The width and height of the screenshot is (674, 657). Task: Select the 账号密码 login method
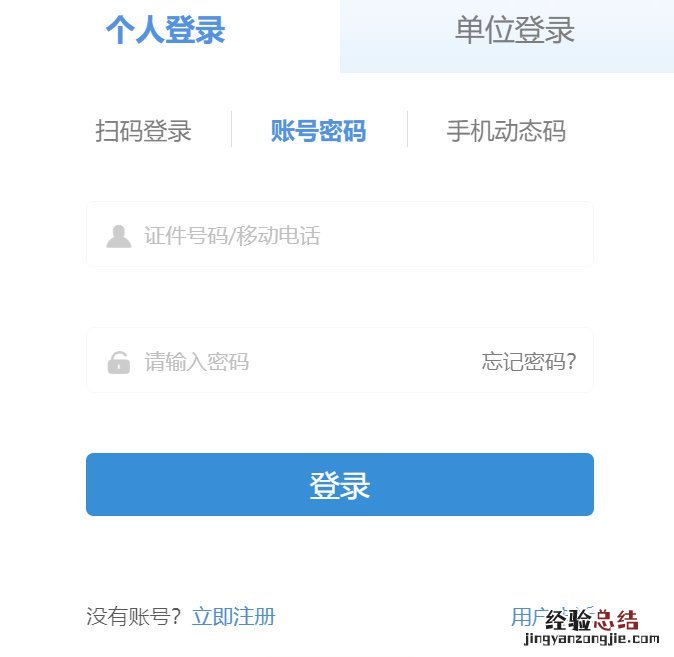click(x=318, y=131)
